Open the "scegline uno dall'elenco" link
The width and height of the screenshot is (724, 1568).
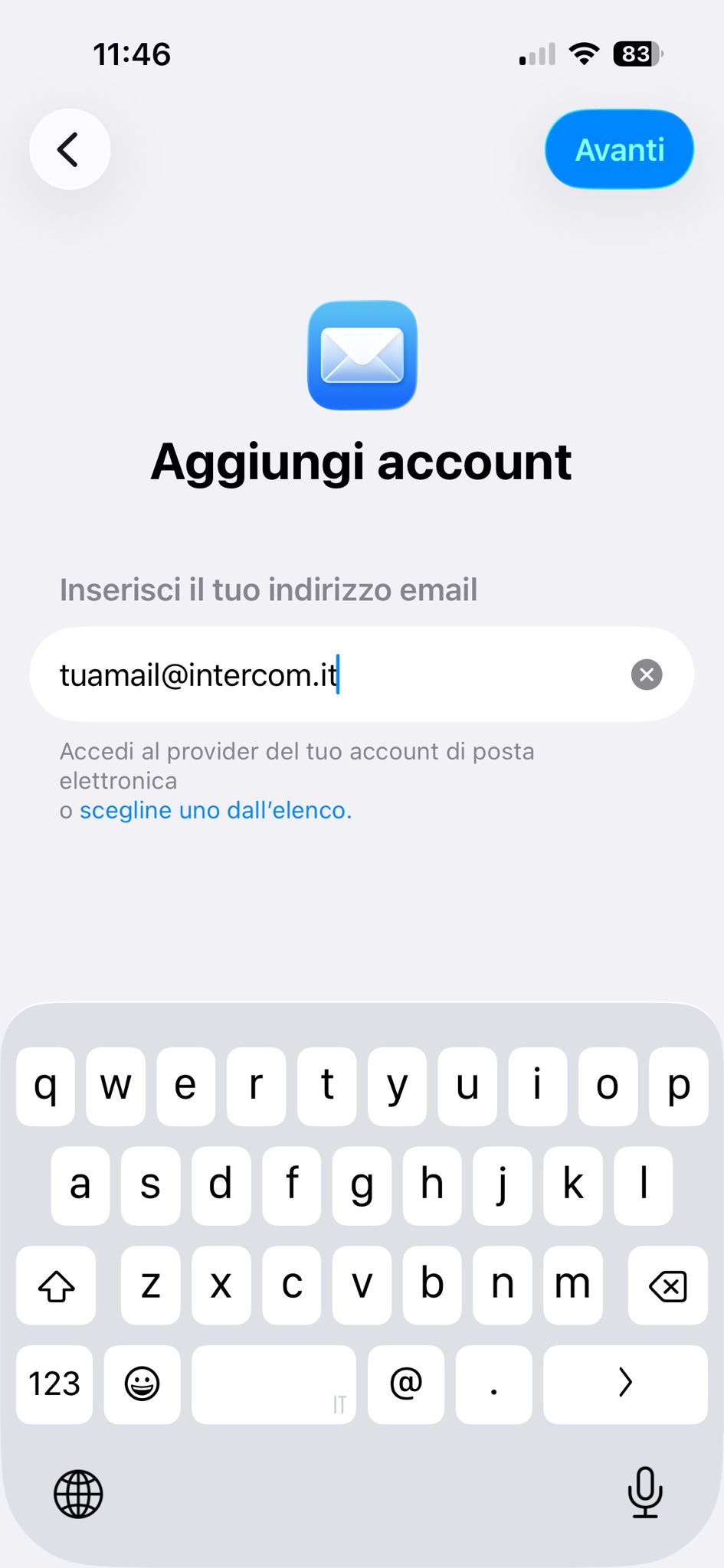click(x=215, y=810)
